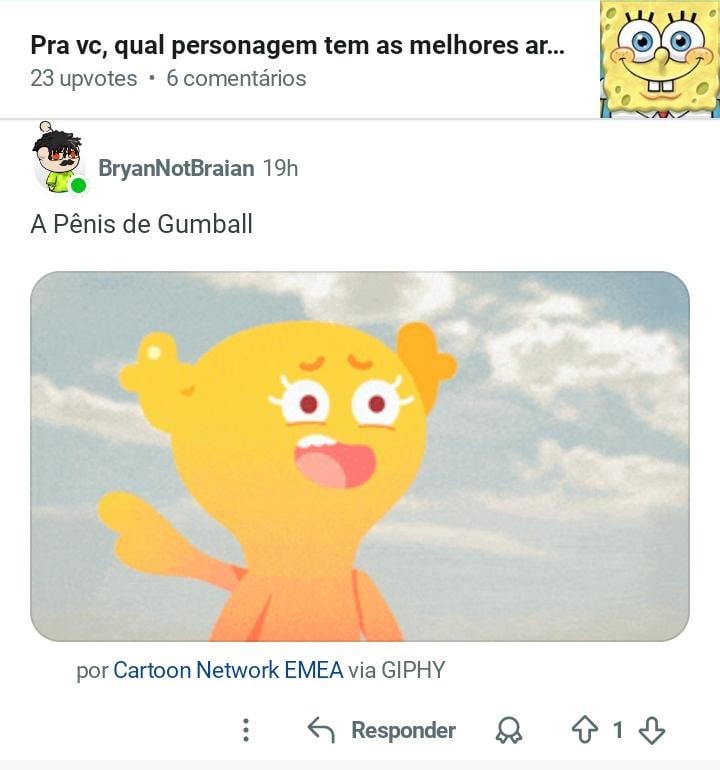Image resolution: width=720 pixels, height=770 pixels.
Task: Open the BryanNotBraian username link
Action: coord(176,168)
